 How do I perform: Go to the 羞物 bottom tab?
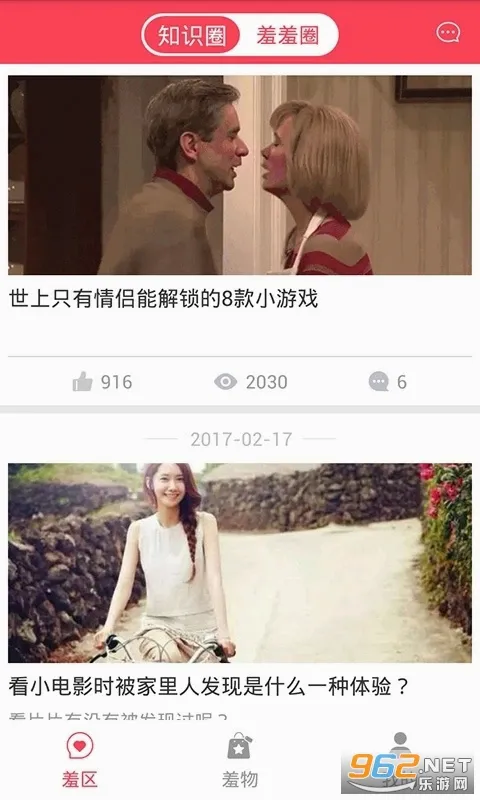[x=240, y=760]
